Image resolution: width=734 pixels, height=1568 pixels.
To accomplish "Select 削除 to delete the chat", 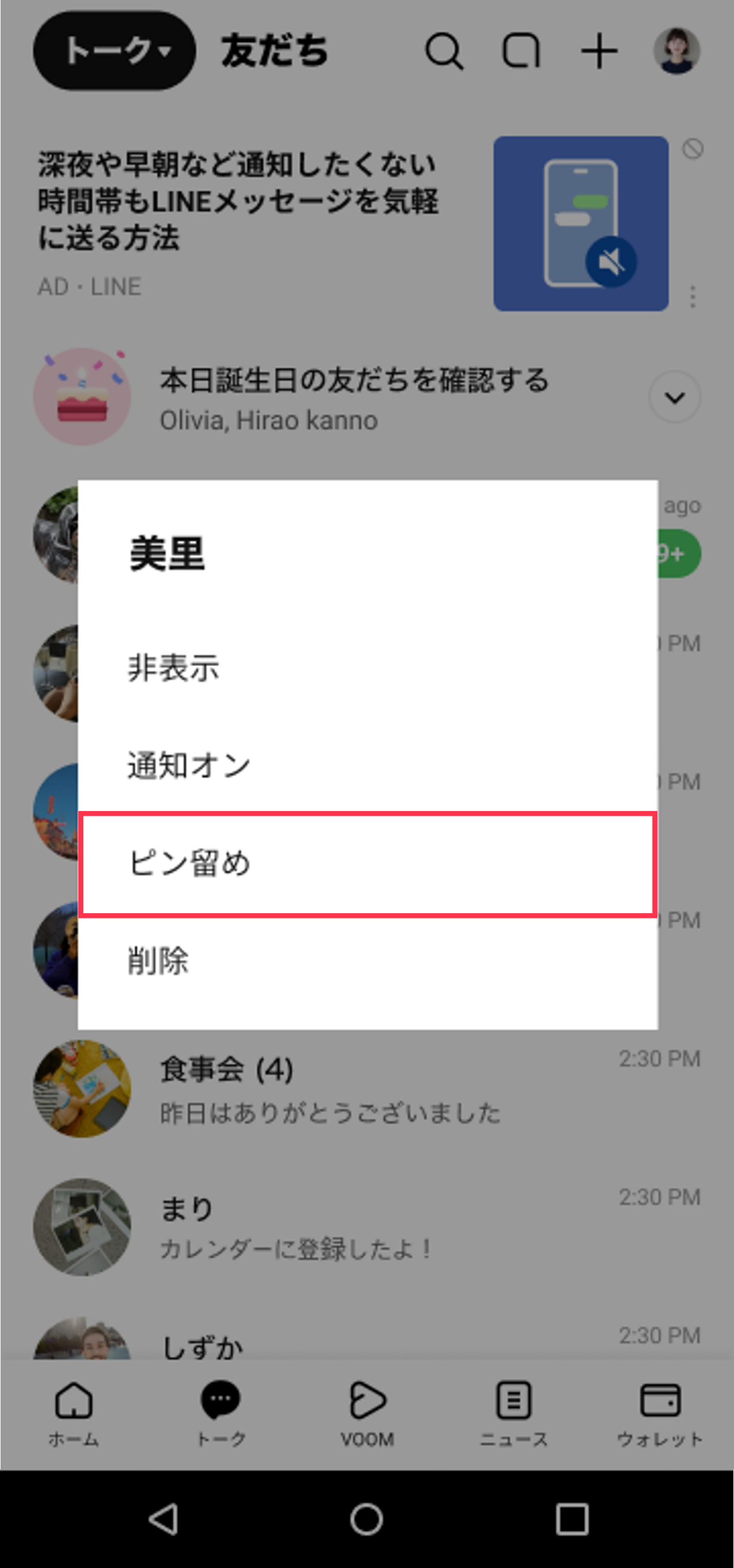I will 367,961.
